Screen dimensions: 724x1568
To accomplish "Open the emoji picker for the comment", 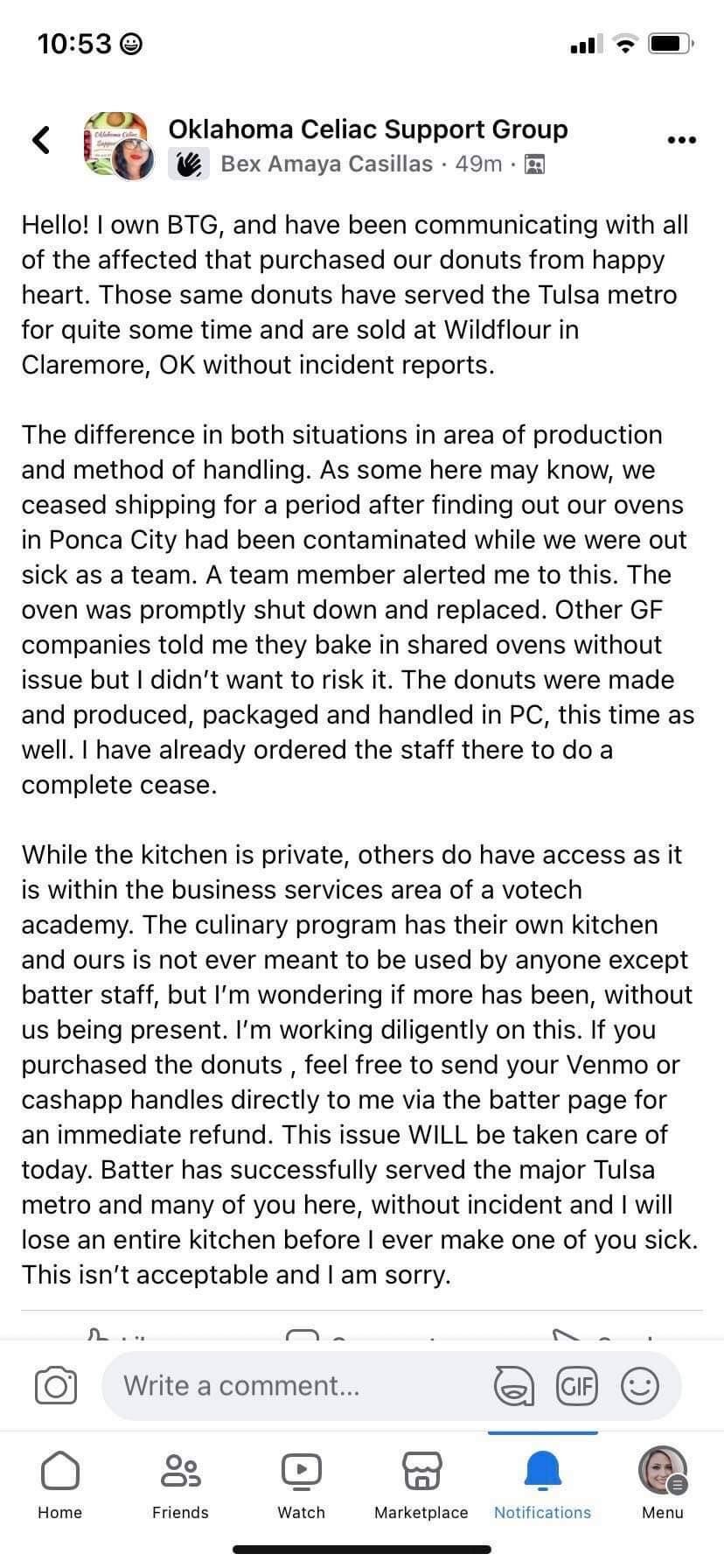I will tap(640, 1385).
